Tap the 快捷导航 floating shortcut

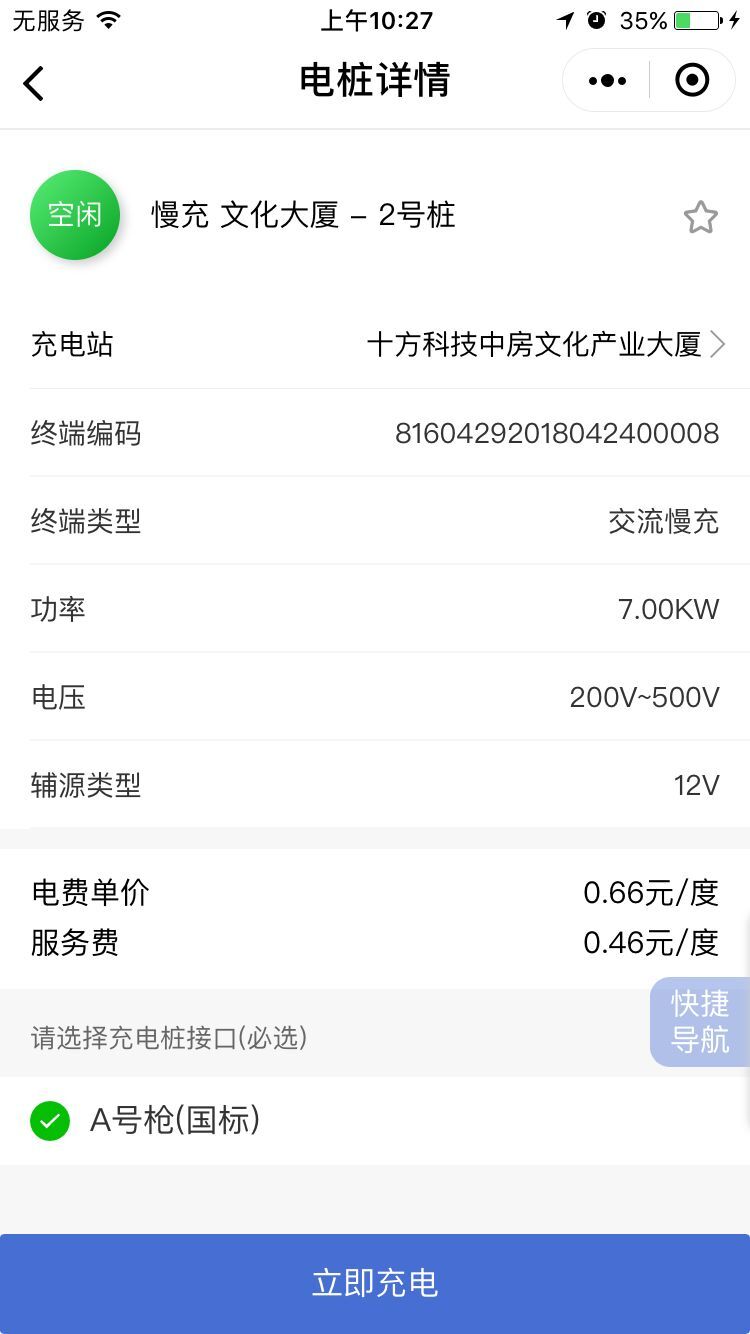pyautogui.click(x=699, y=1022)
